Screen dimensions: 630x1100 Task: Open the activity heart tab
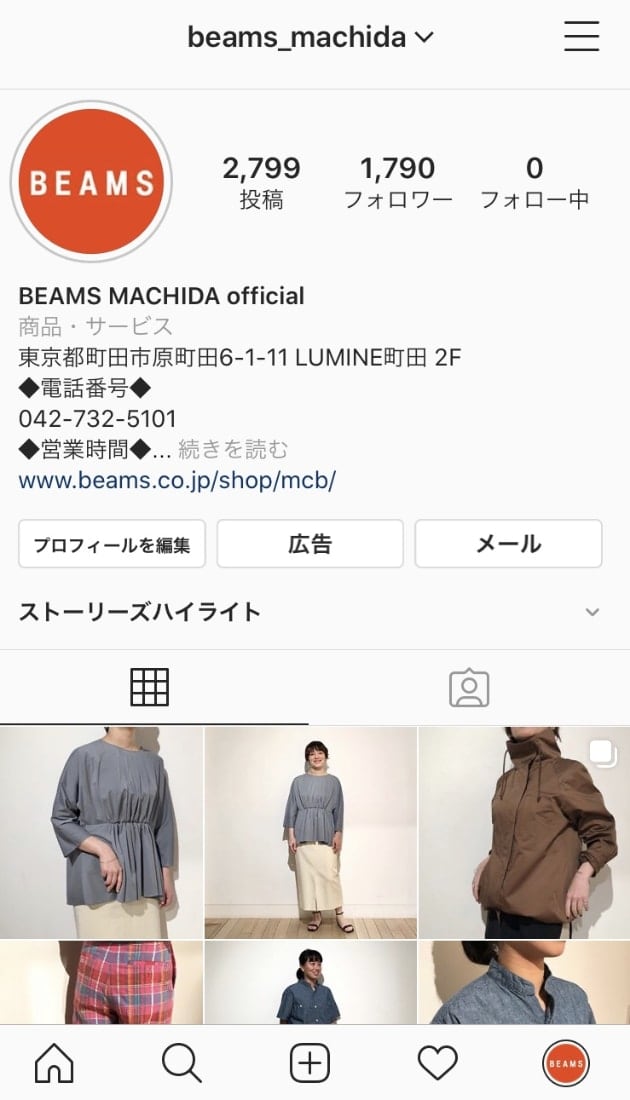(437, 1065)
